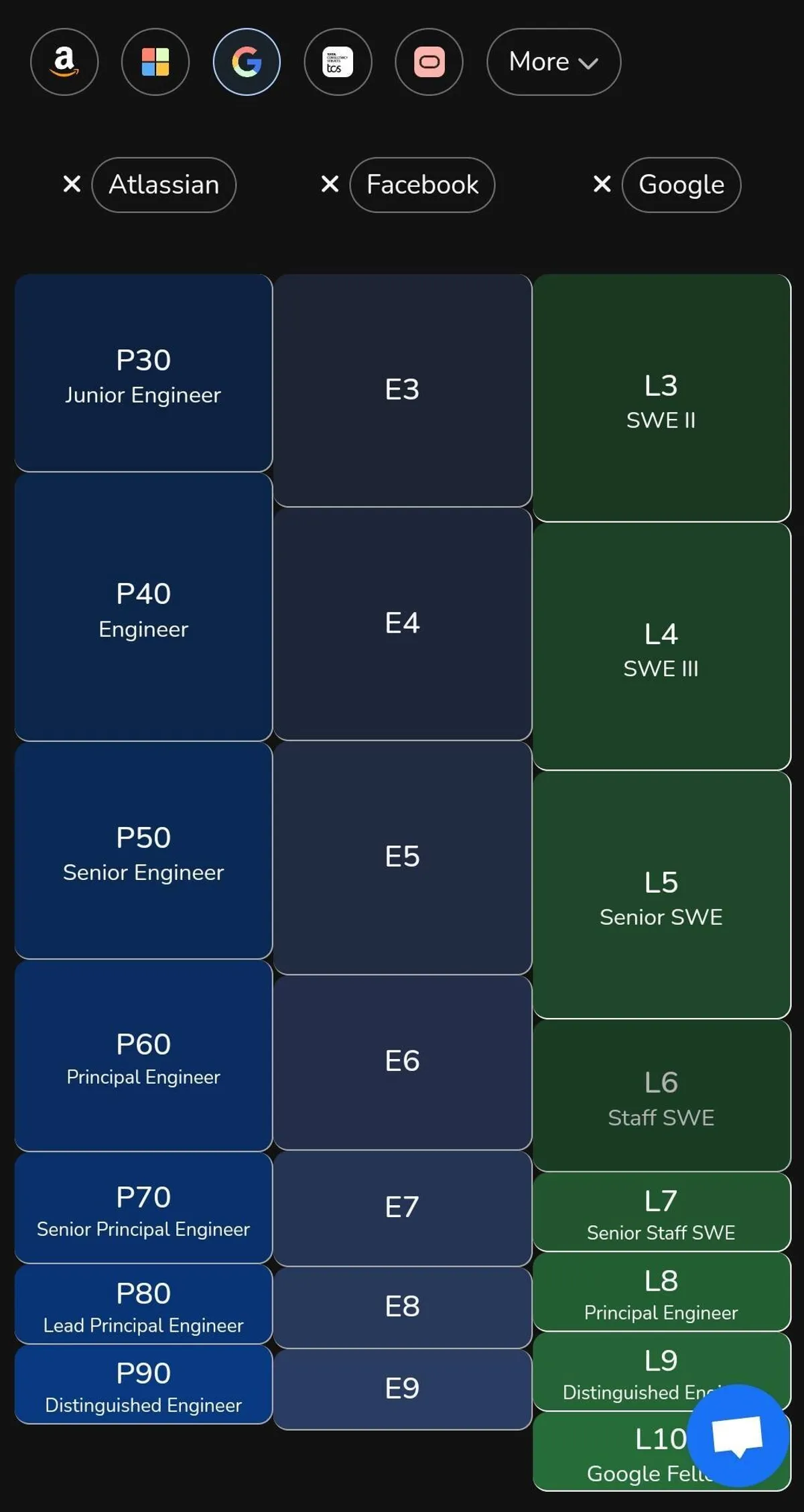Image resolution: width=804 pixels, height=1512 pixels.
Task: Select Google L7 Senior Staff SWE
Action: tap(661, 1212)
